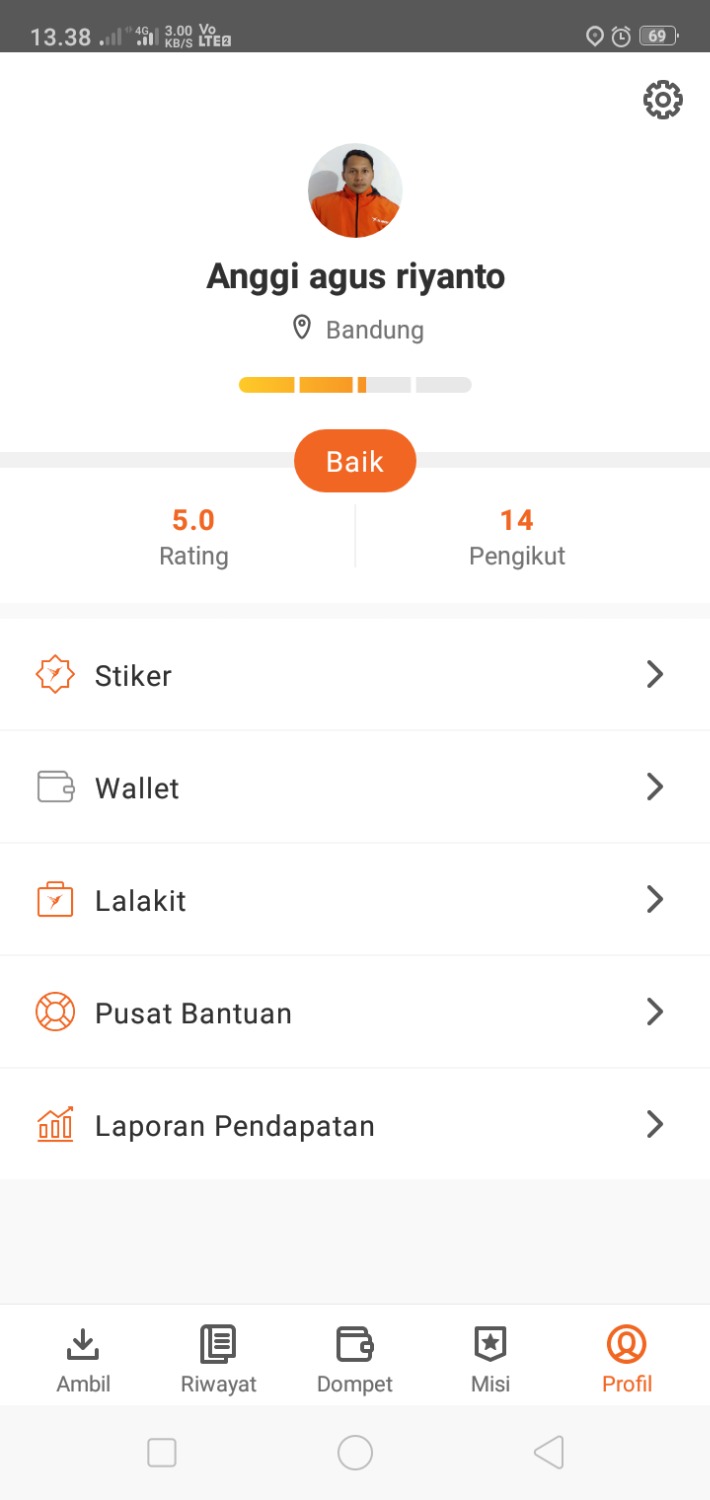Open the Dompet tab
The height and width of the screenshot is (1500, 710).
tap(355, 1358)
